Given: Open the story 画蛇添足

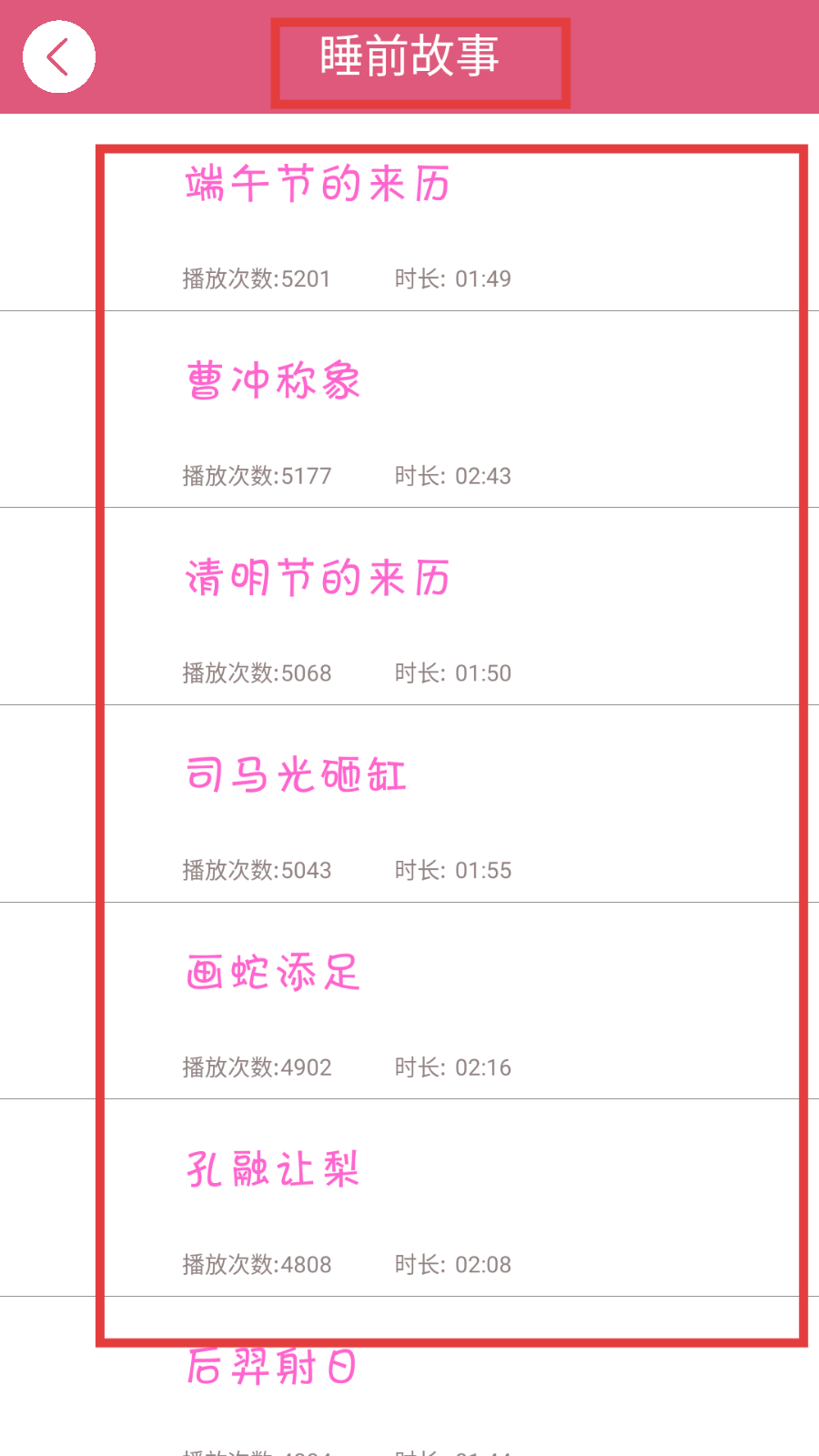Looking at the screenshot, I should 273,973.
